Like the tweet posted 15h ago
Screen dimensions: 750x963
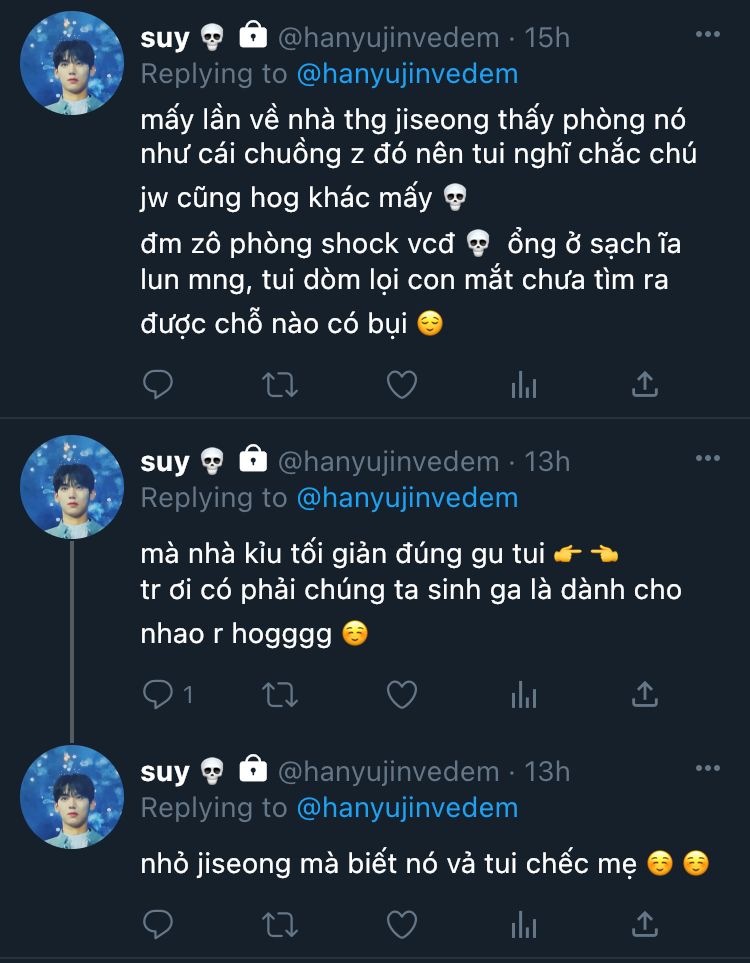[402, 384]
